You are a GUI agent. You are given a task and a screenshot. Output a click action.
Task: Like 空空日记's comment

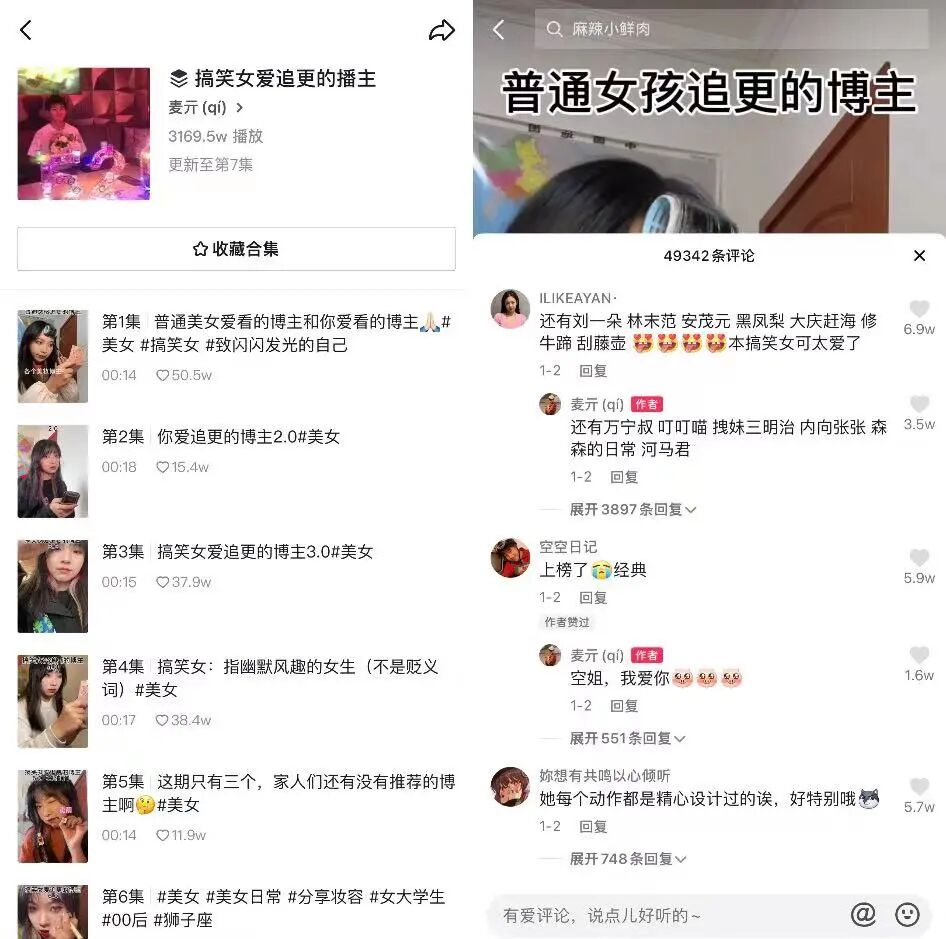[919, 558]
